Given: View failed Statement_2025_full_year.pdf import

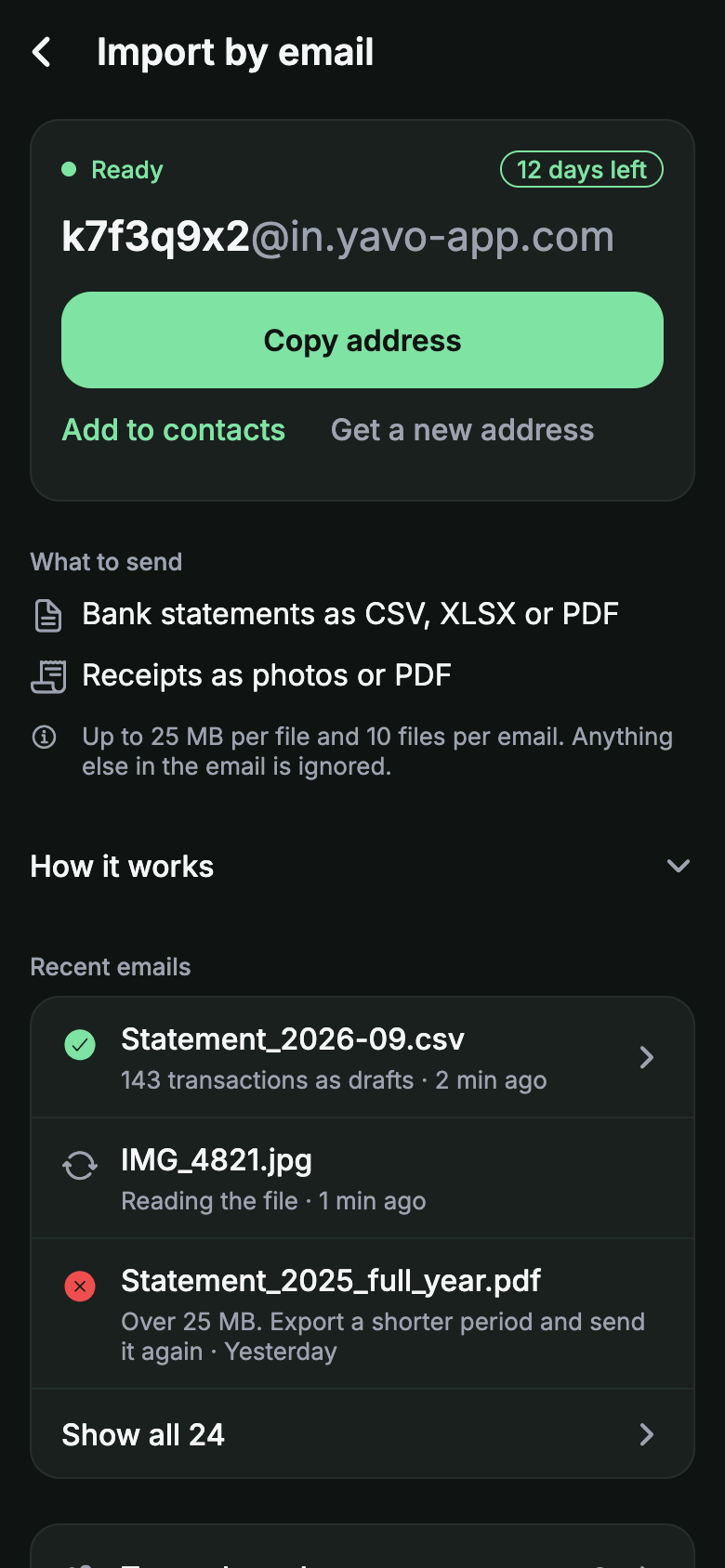Looking at the screenshot, I should pyautogui.click(x=362, y=1313).
